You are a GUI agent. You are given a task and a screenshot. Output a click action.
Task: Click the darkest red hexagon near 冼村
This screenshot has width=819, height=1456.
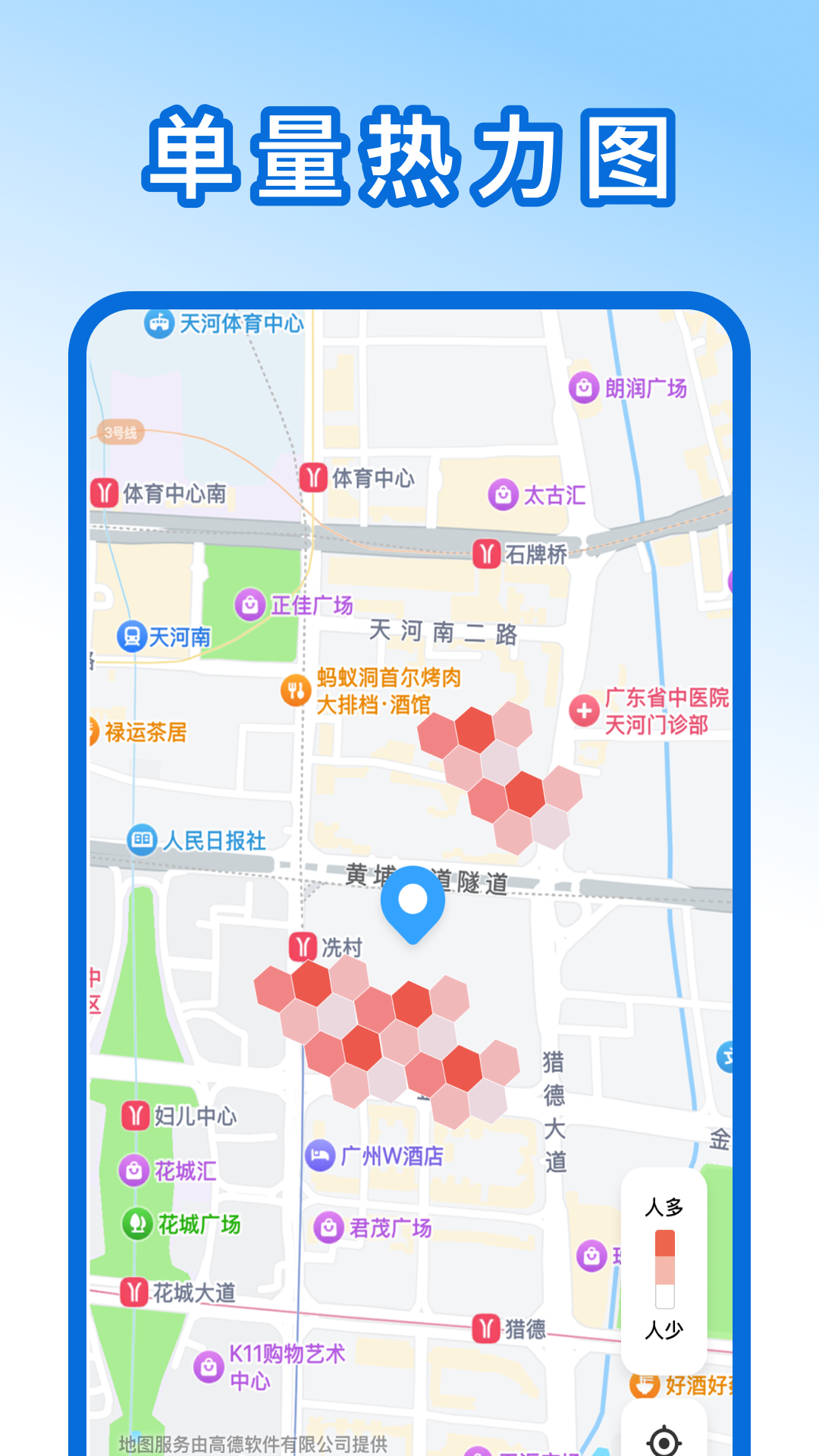click(x=311, y=982)
